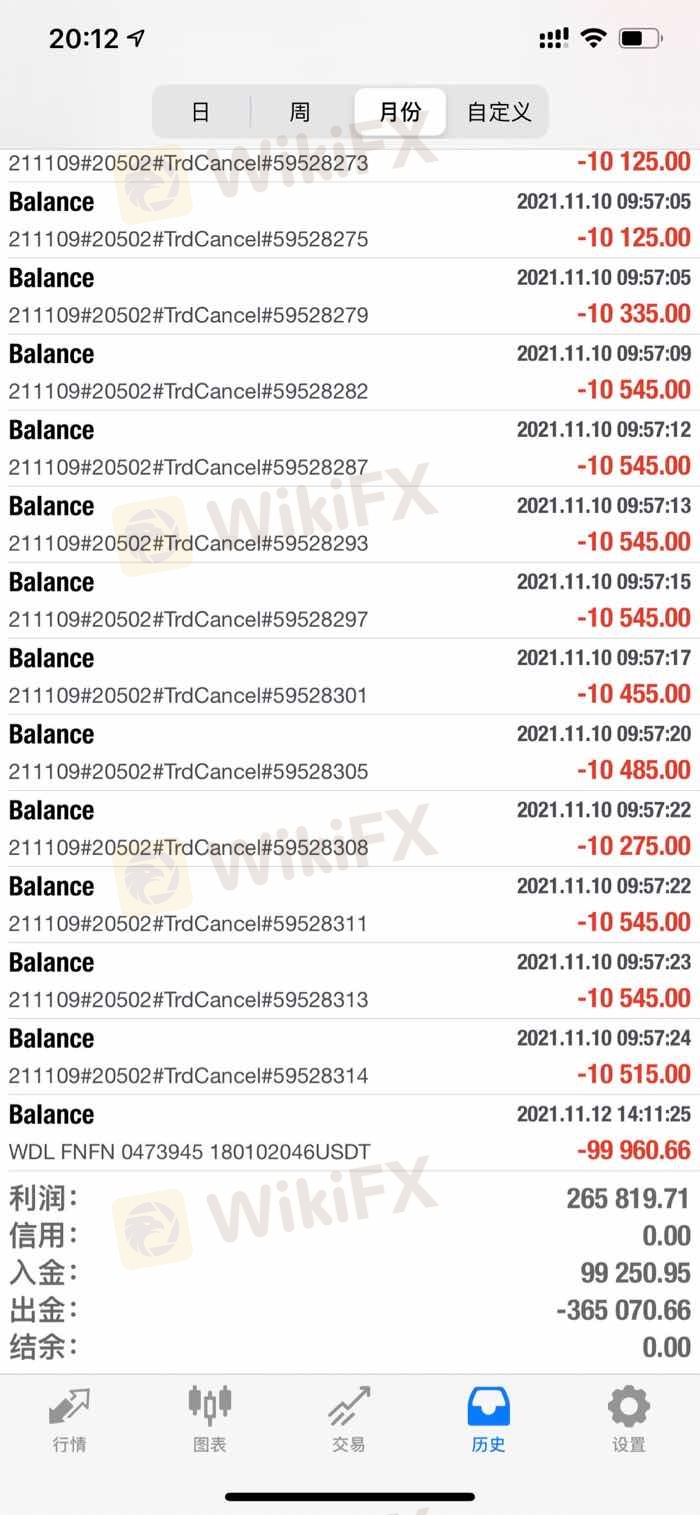Open the Balance entry TrdCancel#59528279

click(350, 296)
